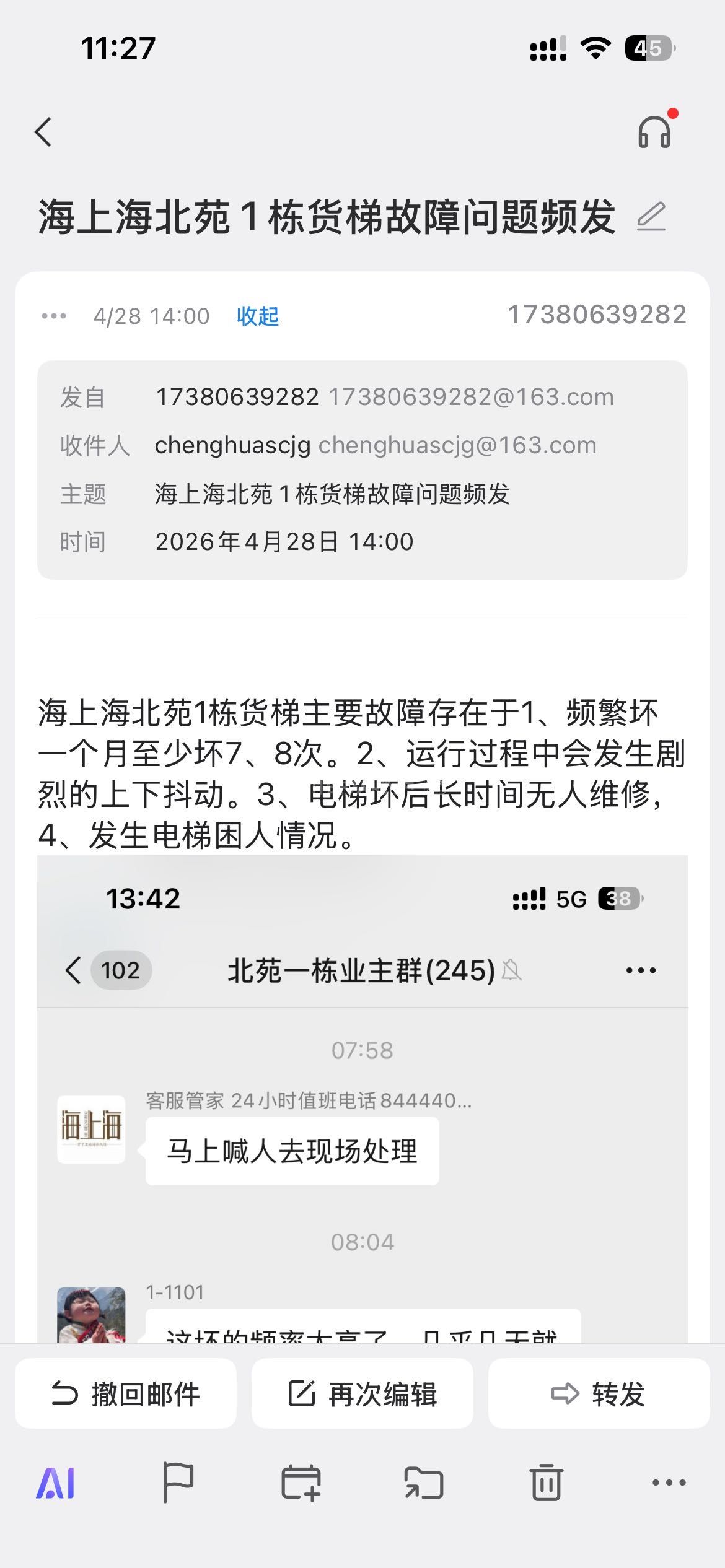Move this email to a folder

424,1483
